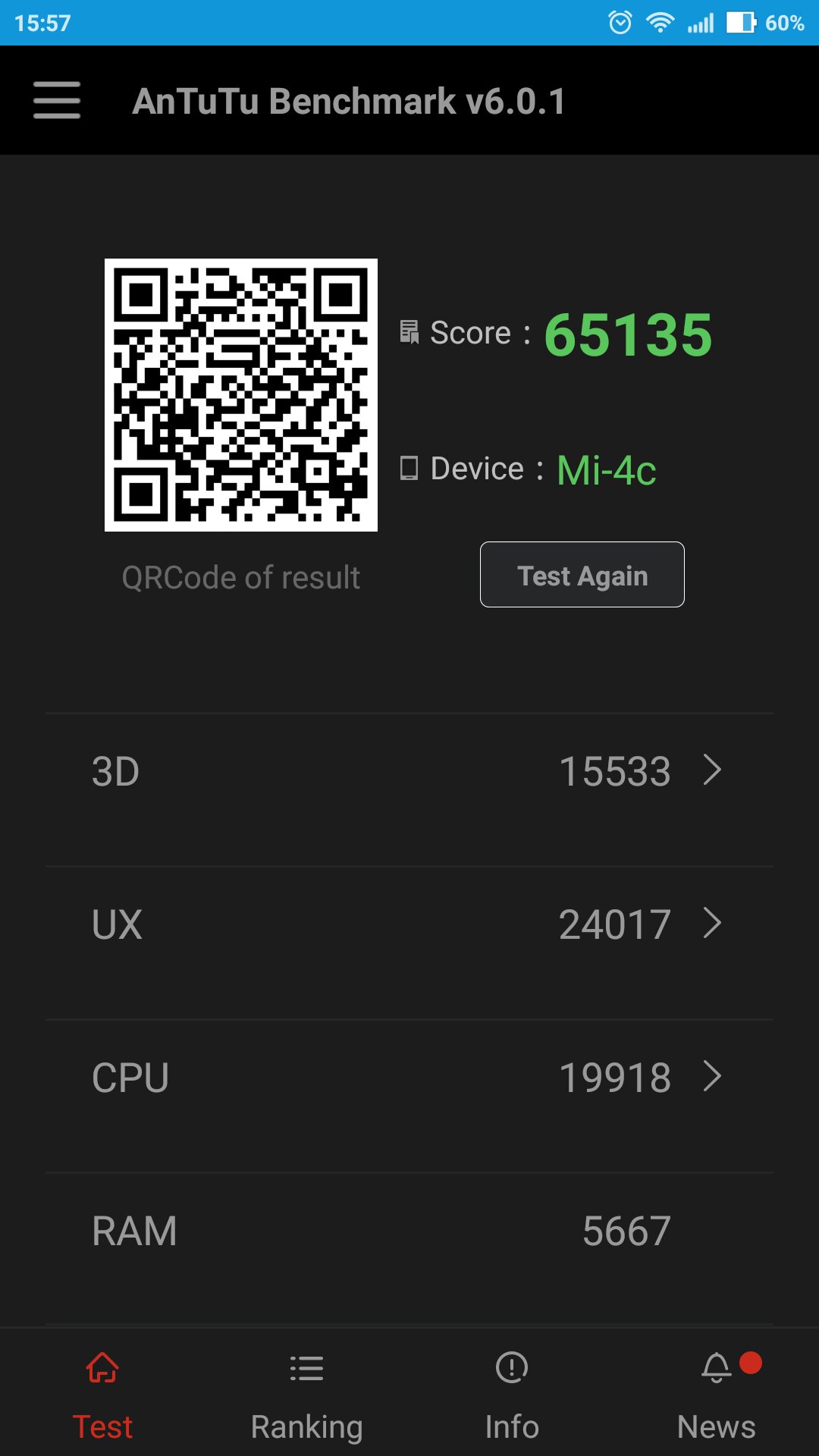Tap the Test Again button
Image resolution: width=819 pixels, height=1456 pixels.
582,575
